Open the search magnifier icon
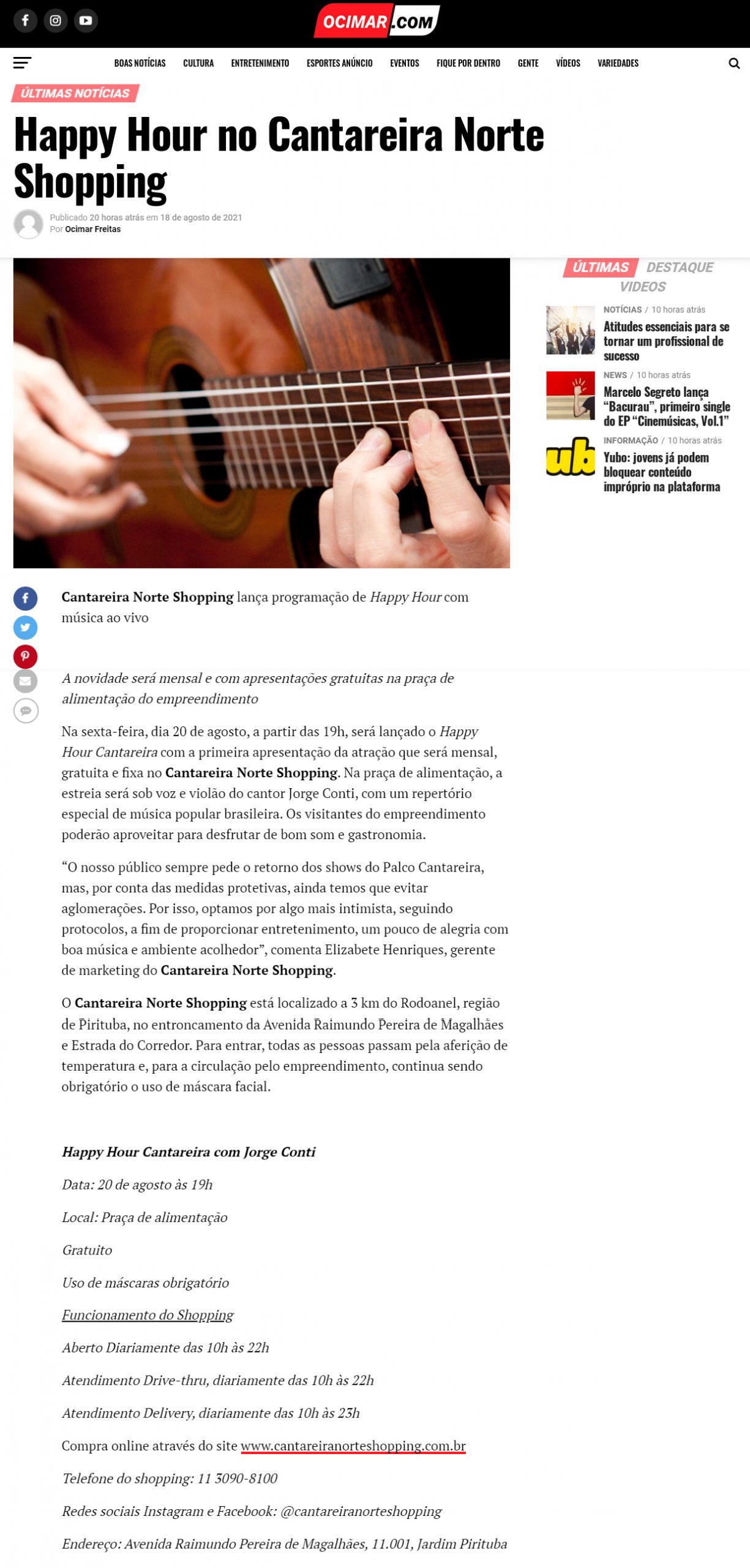 (x=734, y=63)
